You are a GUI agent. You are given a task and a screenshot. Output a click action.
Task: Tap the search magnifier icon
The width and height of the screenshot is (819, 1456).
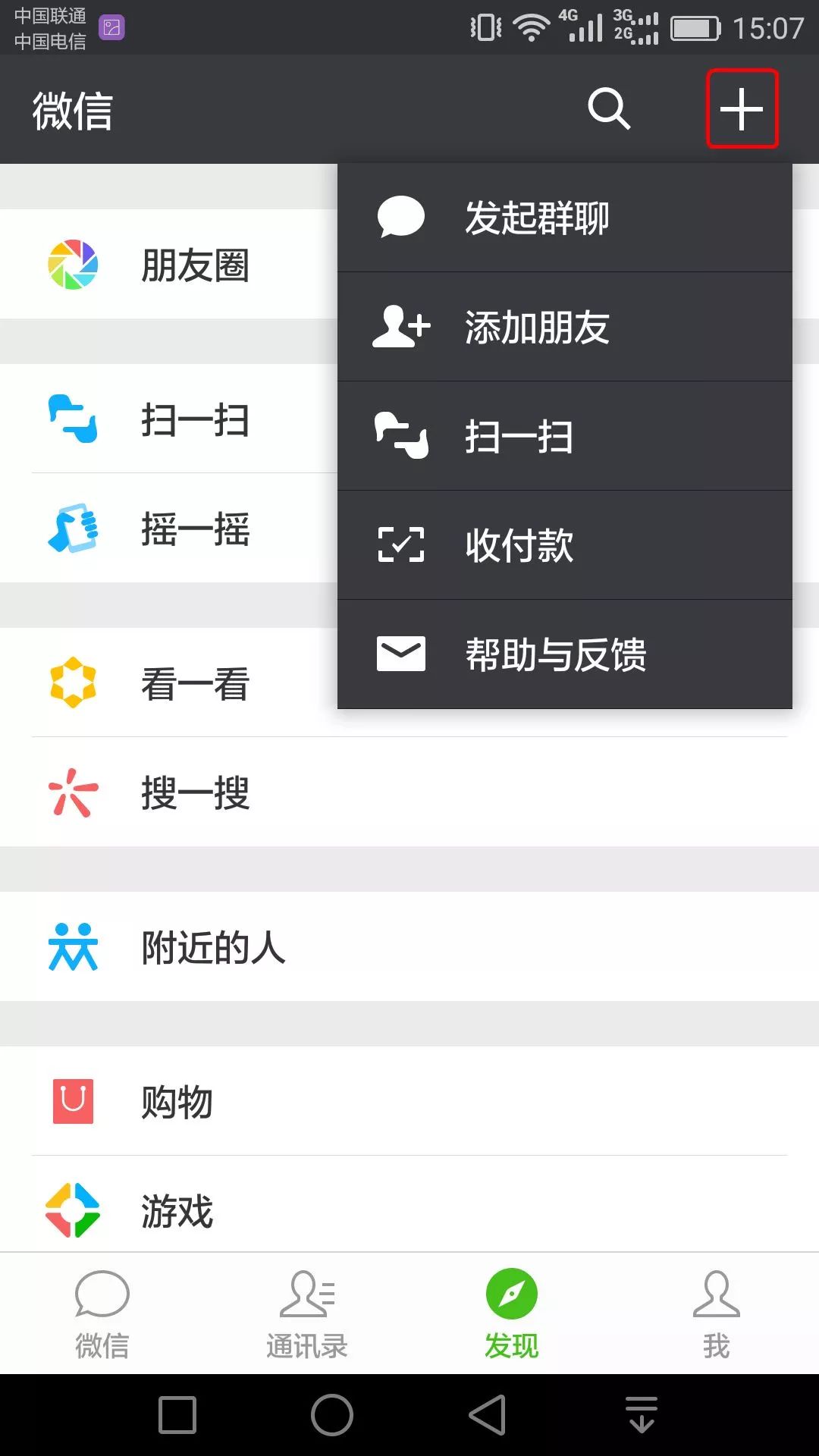tap(609, 109)
